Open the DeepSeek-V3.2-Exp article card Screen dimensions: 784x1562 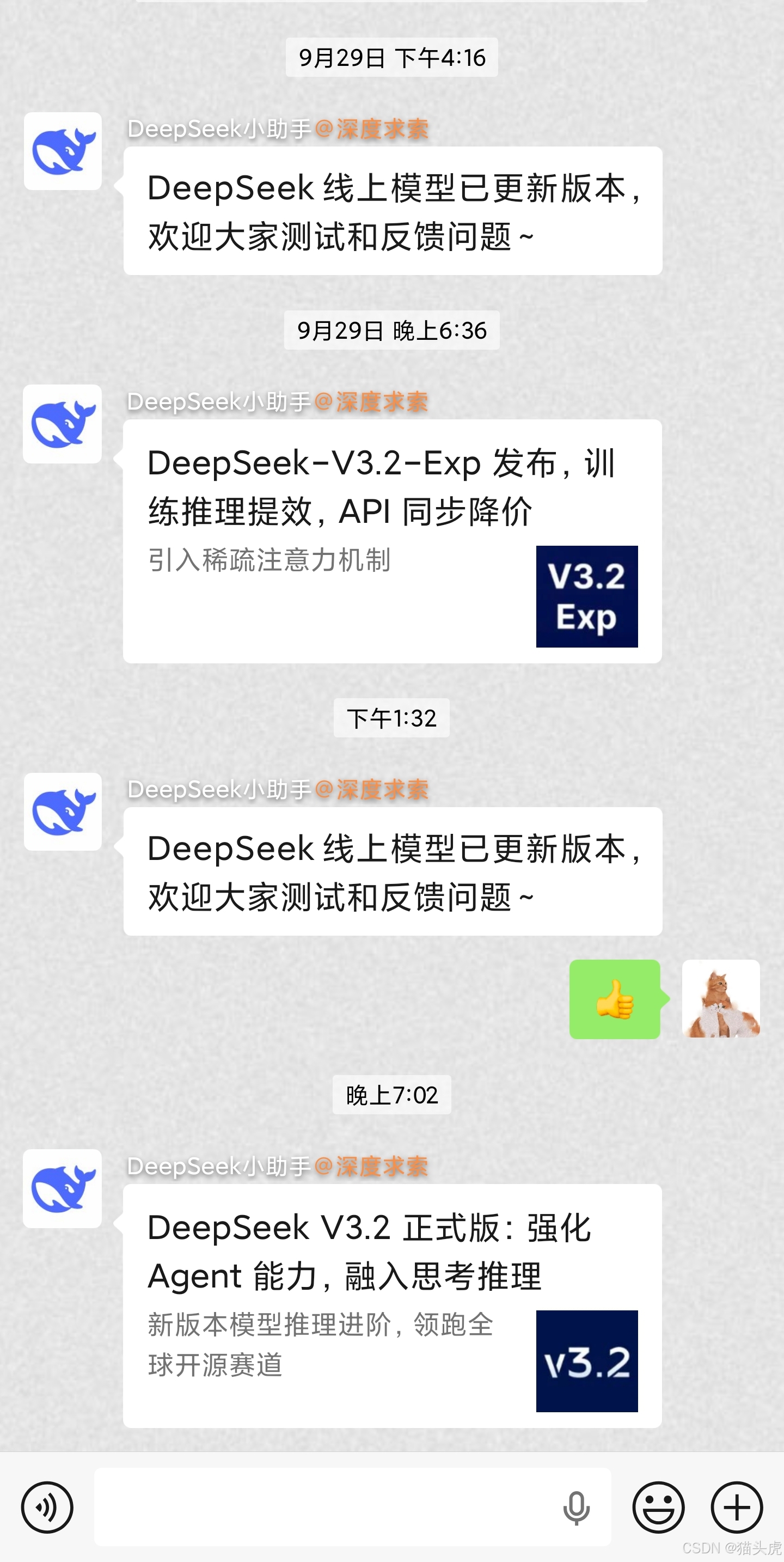point(364,540)
